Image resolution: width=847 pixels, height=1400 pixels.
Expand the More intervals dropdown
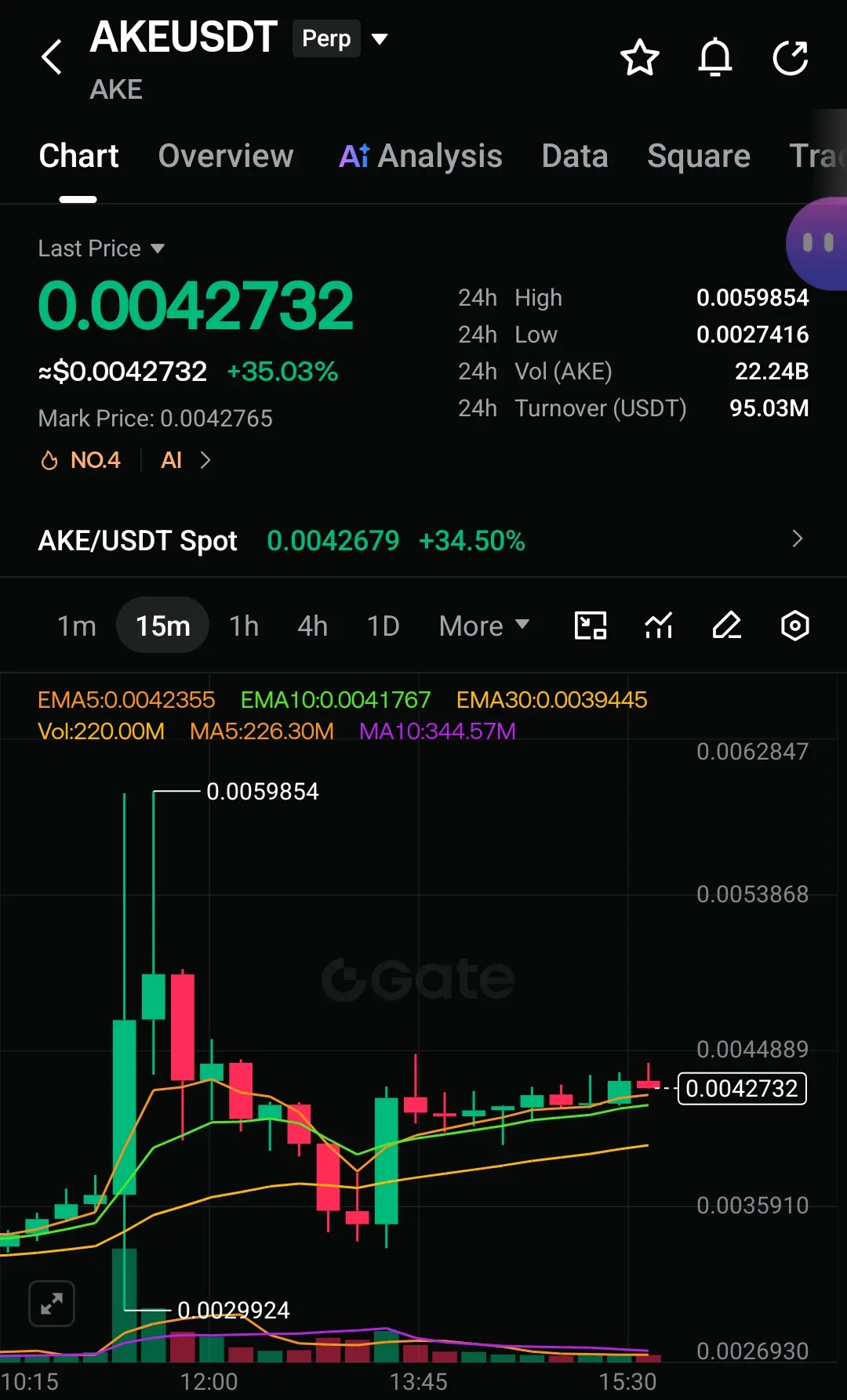[x=484, y=626]
